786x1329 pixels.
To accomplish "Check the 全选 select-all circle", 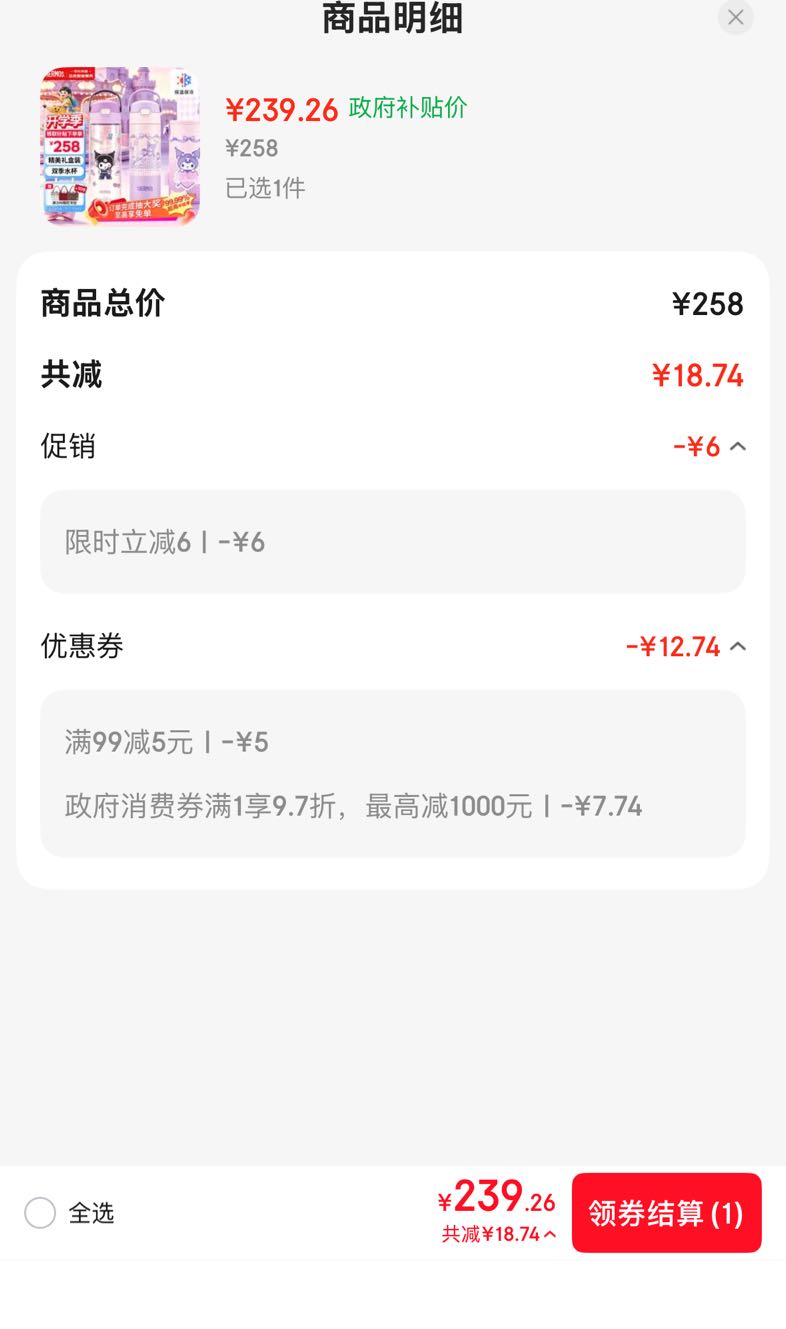I will pyautogui.click(x=40, y=1213).
